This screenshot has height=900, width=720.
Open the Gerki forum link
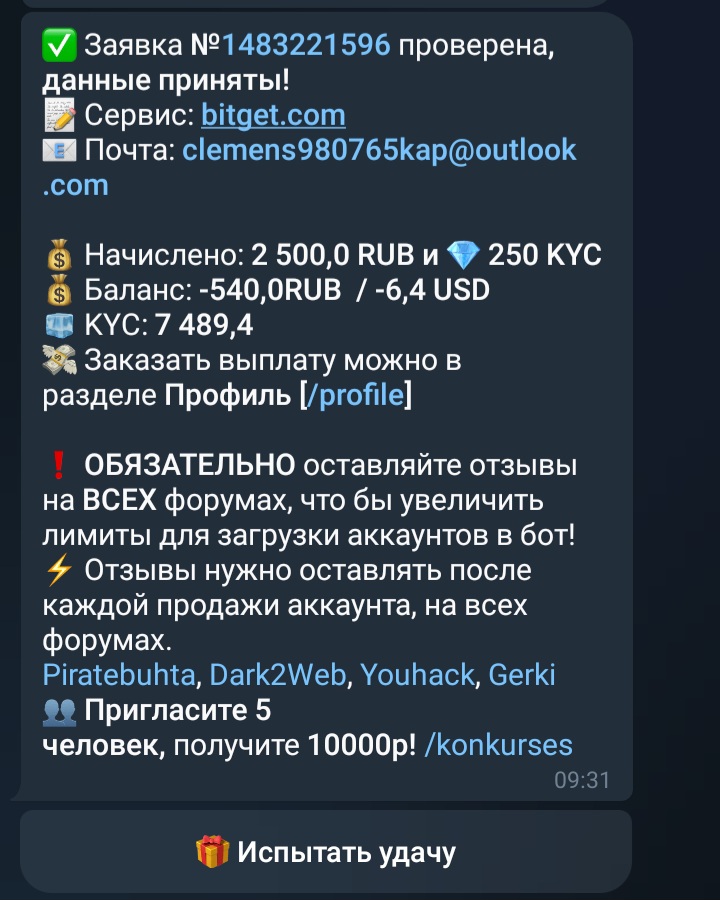coord(521,675)
